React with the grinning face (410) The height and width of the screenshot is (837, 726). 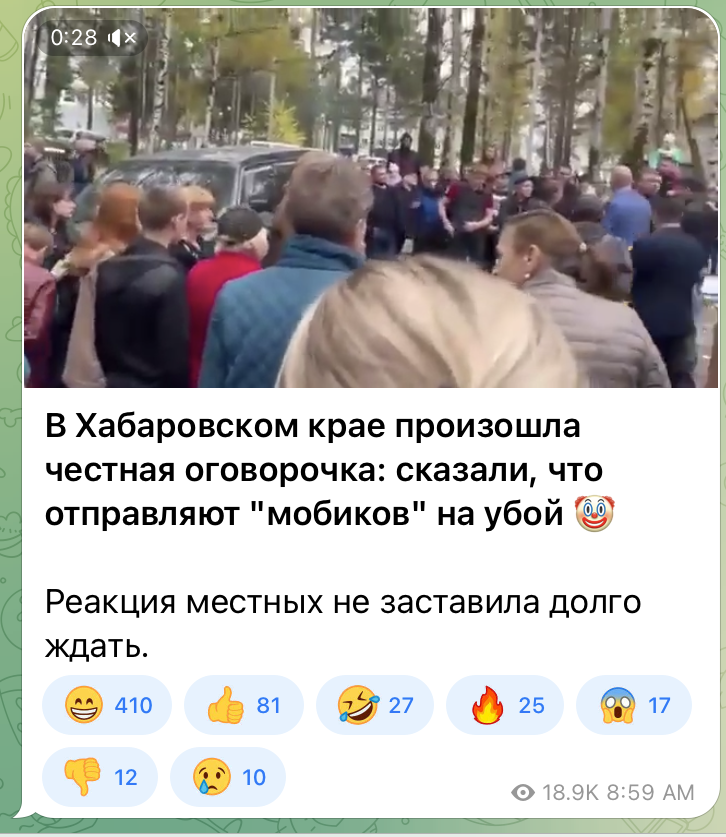pos(107,705)
